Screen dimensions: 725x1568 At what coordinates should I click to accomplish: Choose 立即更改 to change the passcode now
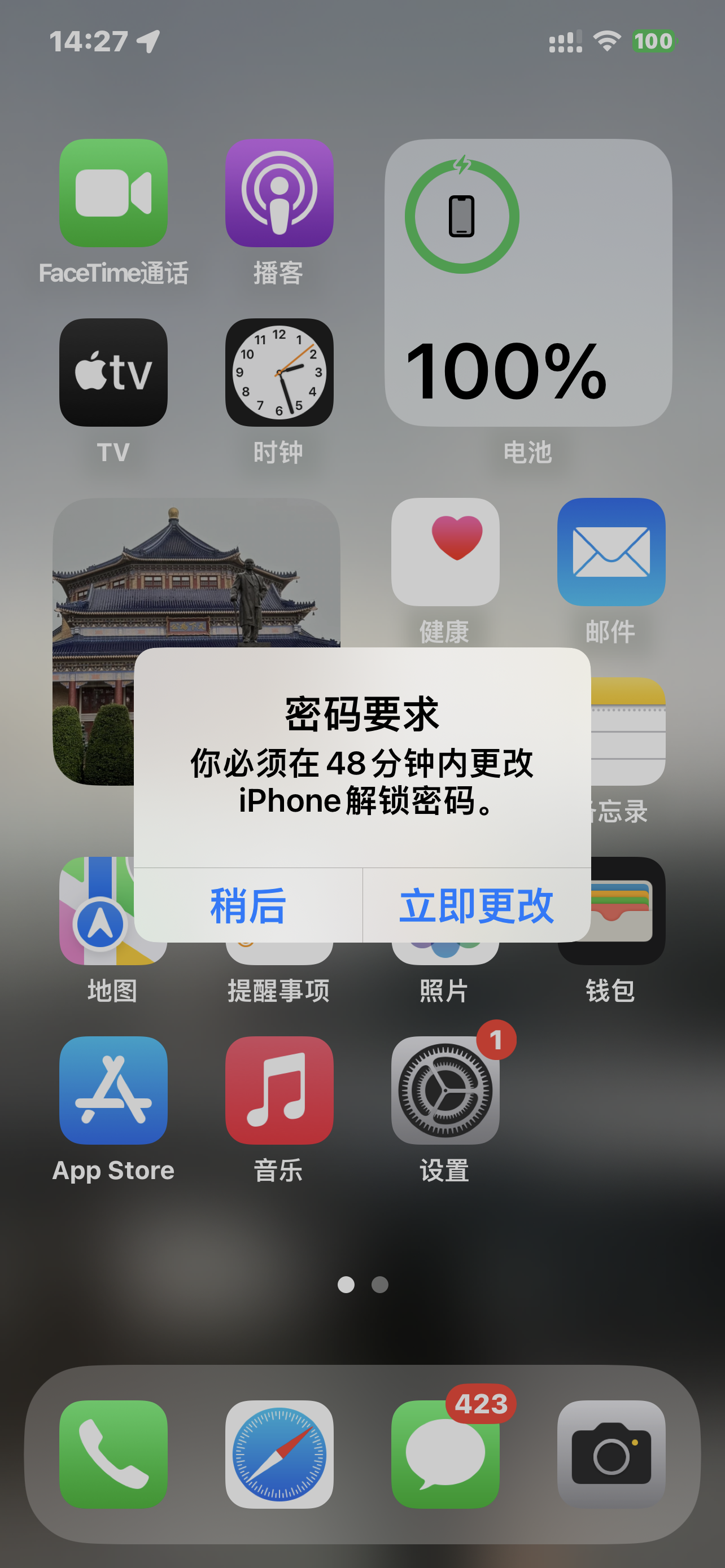pos(476,905)
